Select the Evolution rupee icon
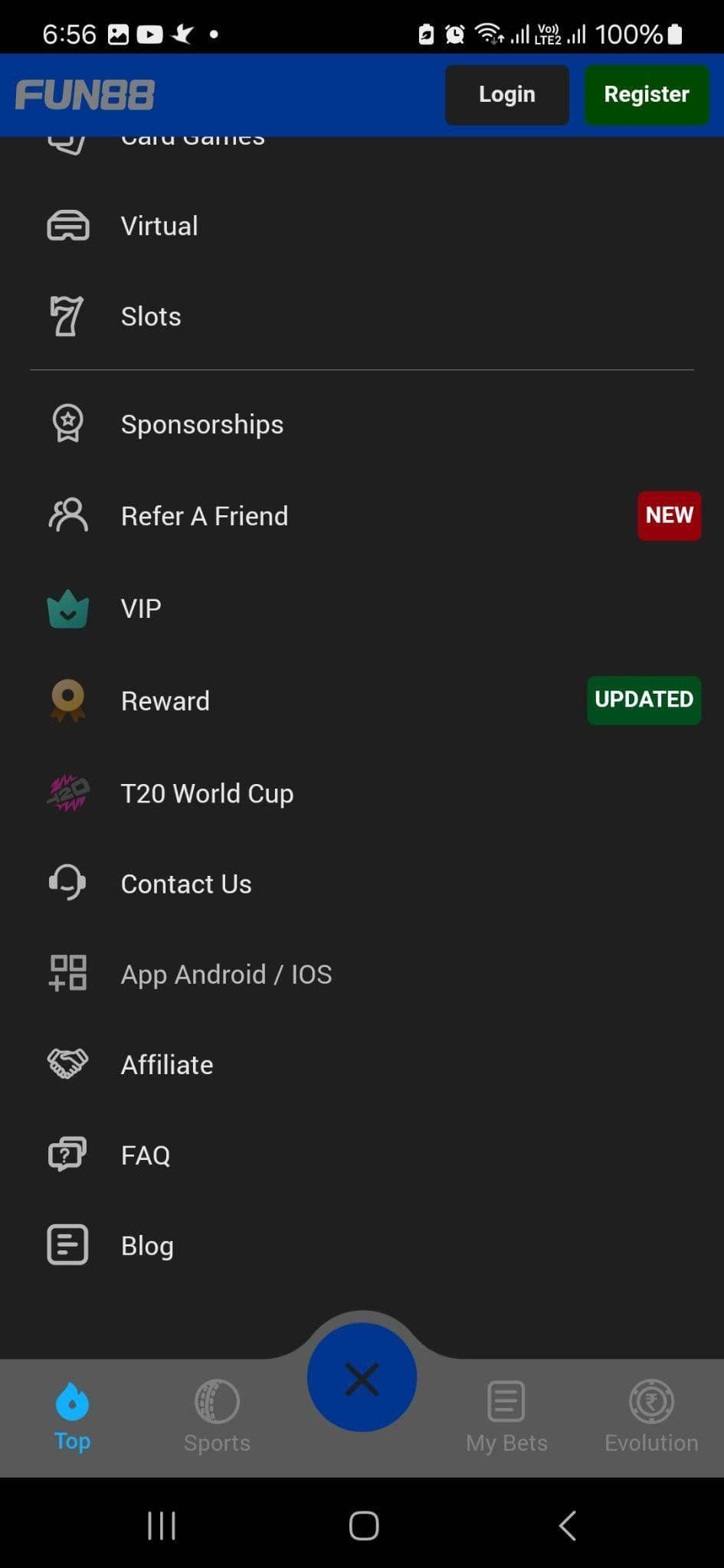The width and height of the screenshot is (724, 1568). coord(650,1401)
